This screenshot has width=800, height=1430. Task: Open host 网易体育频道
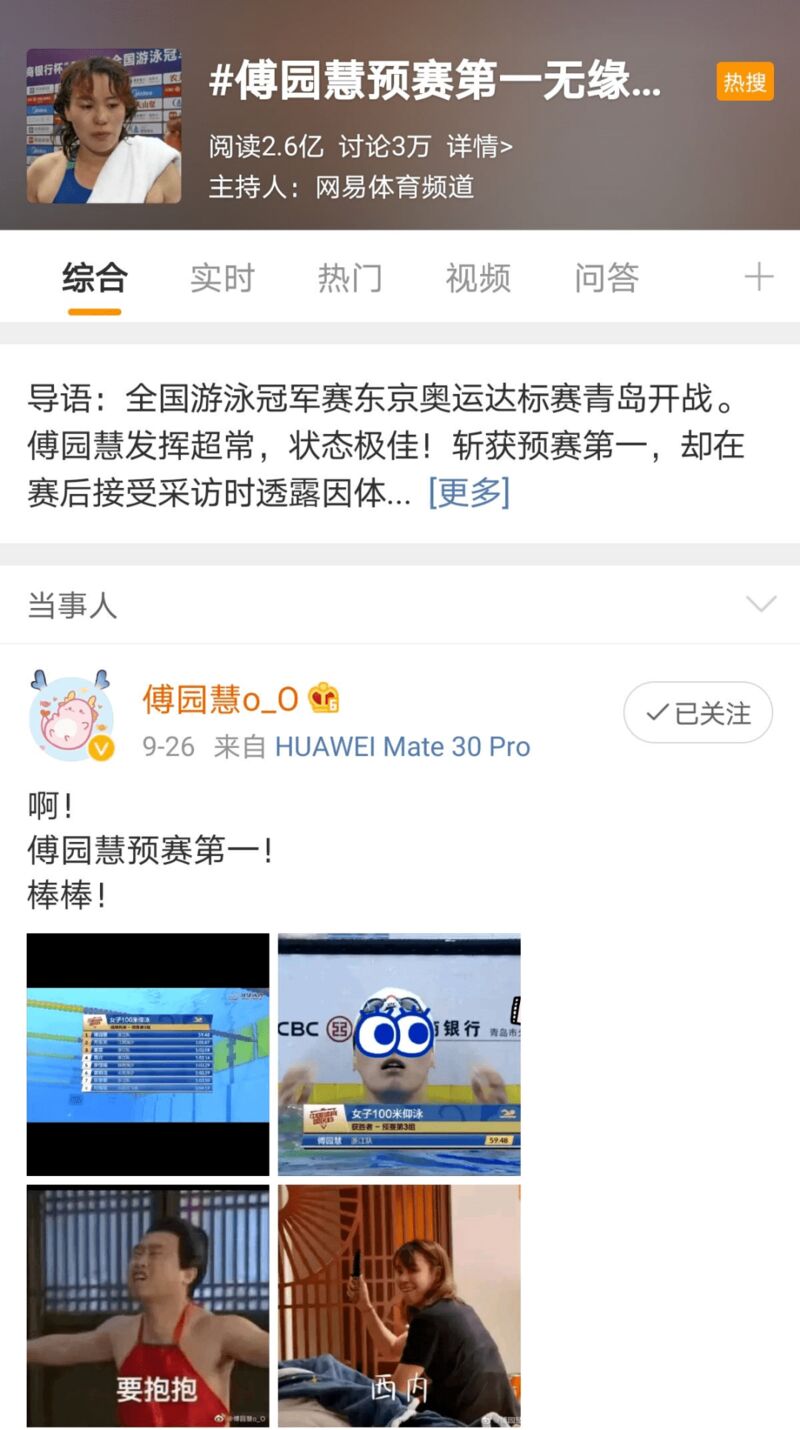[x=394, y=187]
